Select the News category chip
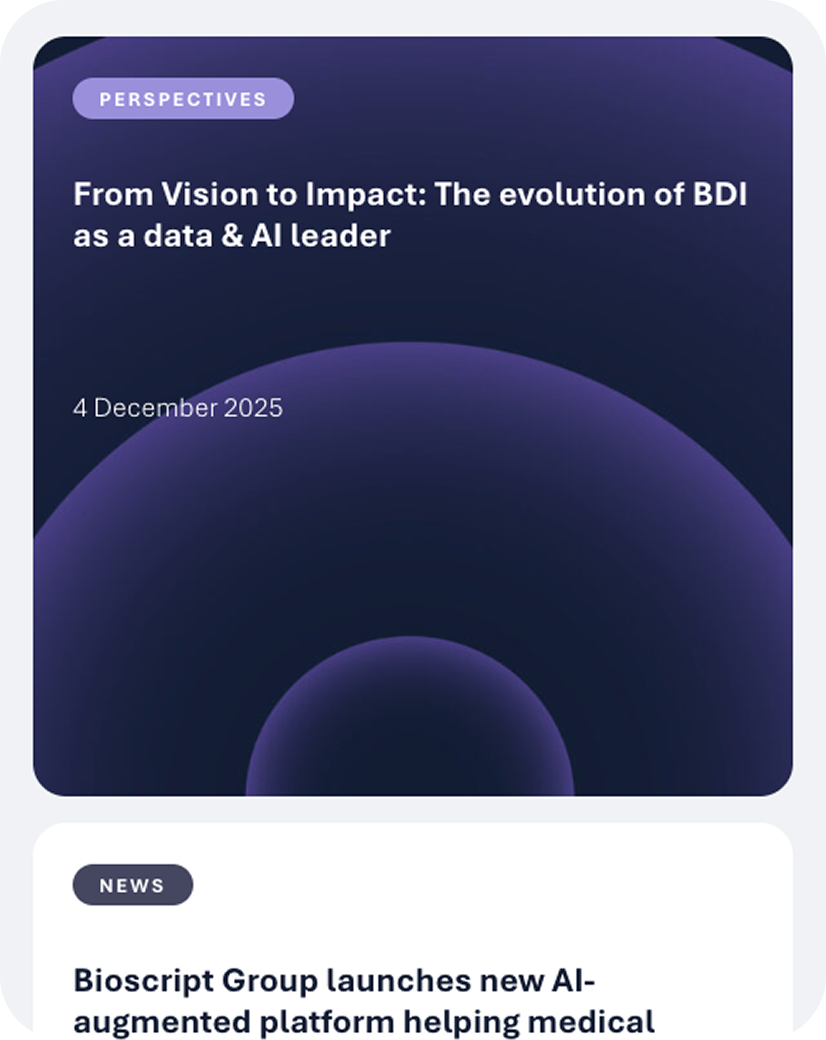 coord(132,885)
